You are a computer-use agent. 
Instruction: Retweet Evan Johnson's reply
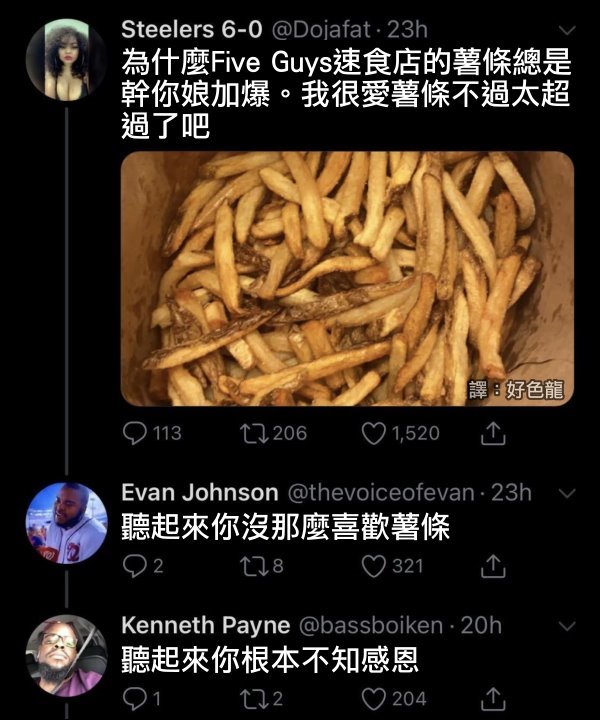point(251,566)
